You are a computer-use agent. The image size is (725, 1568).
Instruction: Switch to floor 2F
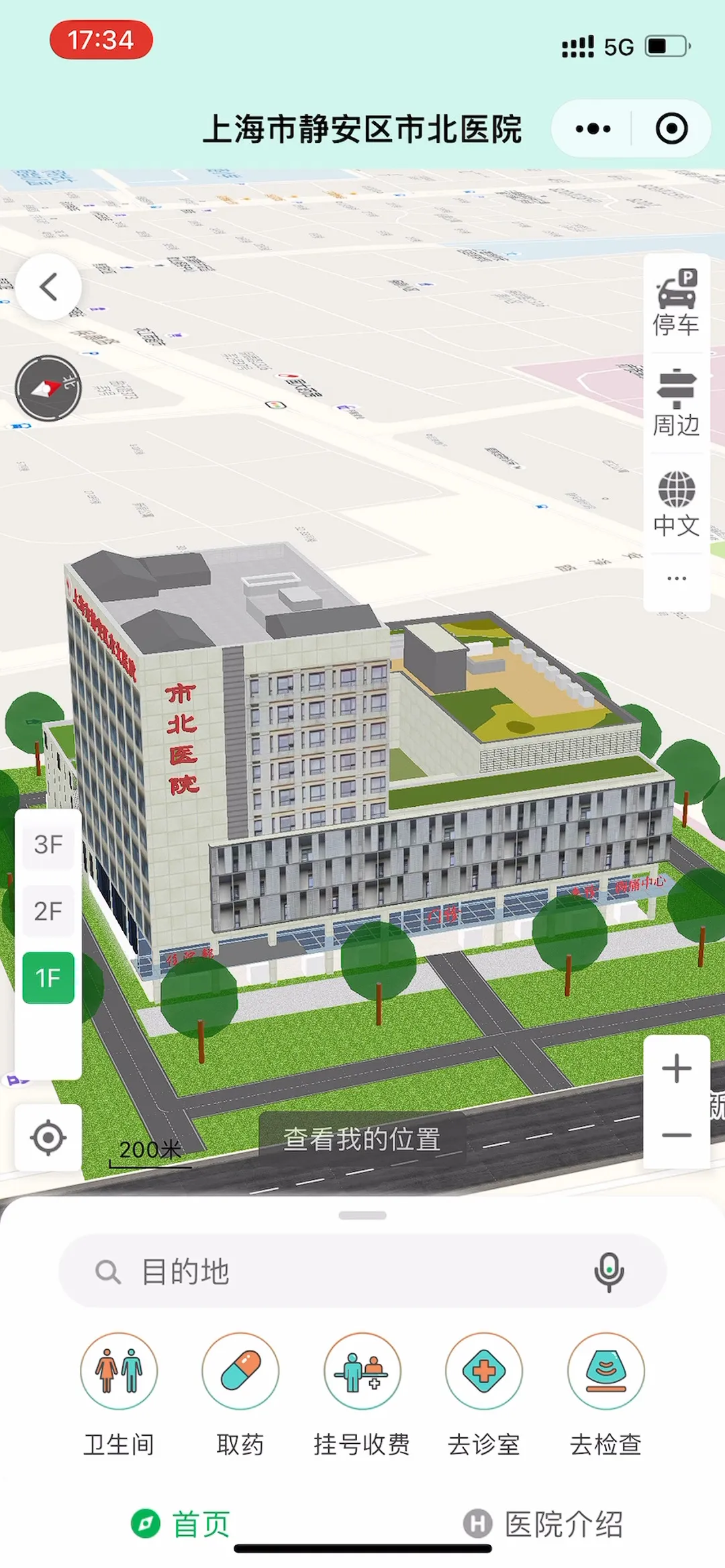click(48, 911)
